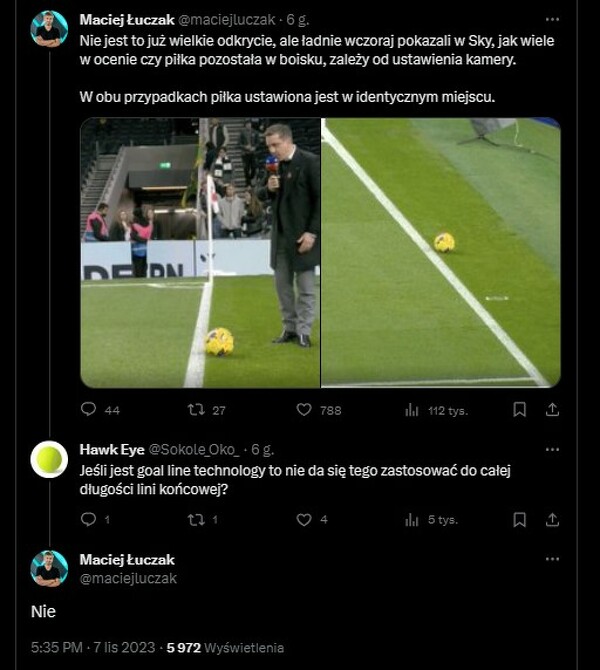600x670 pixels.
Task: Like Hawk Eye's reply with 4 likes
Action: tap(305, 519)
